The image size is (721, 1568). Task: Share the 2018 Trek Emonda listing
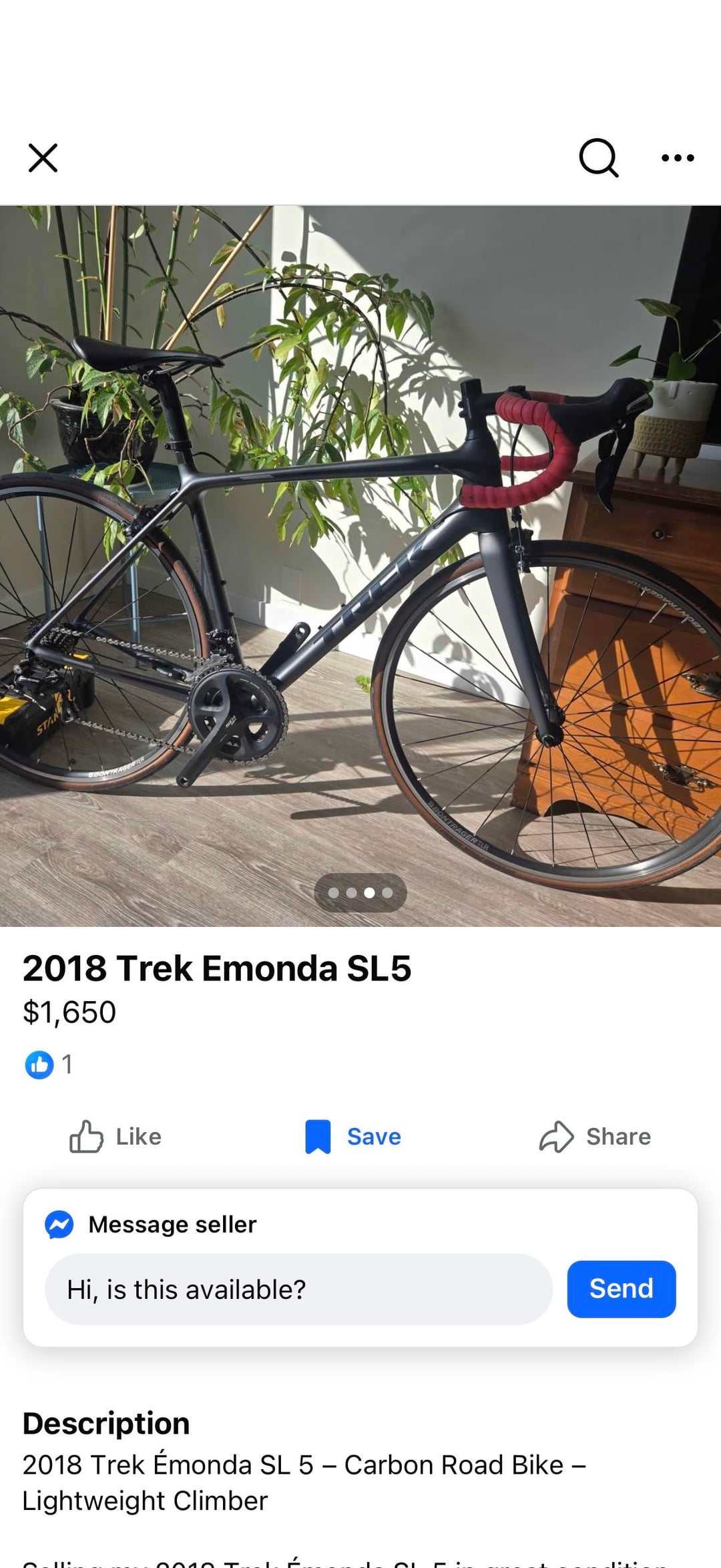click(595, 1137)
